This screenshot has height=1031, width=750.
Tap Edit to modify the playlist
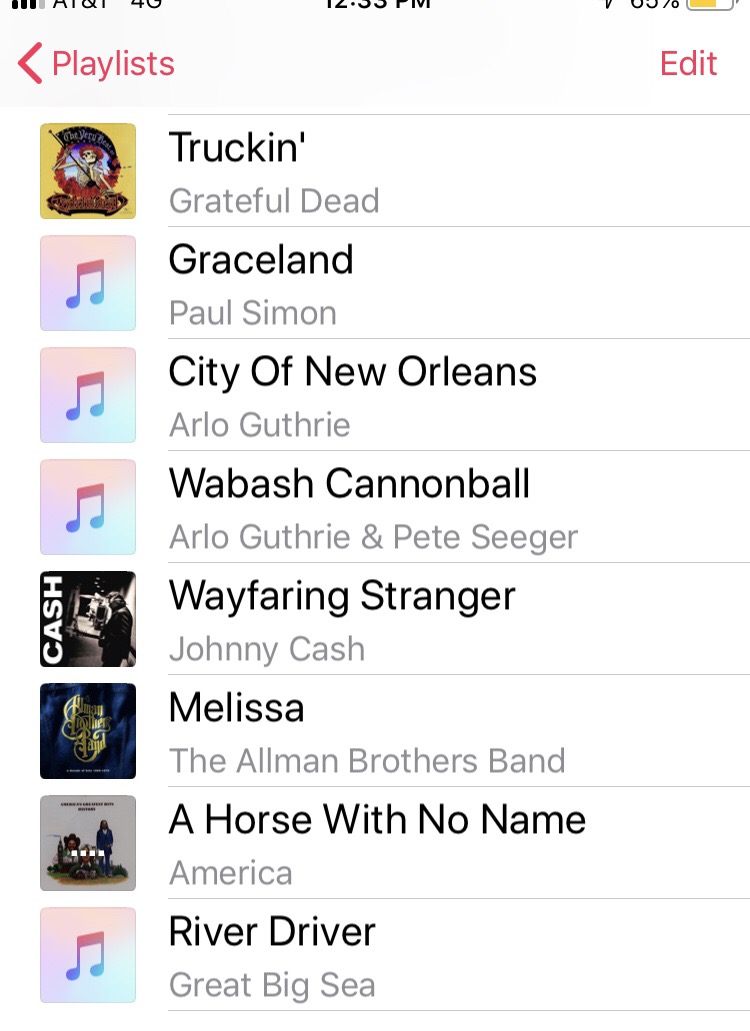688,64
